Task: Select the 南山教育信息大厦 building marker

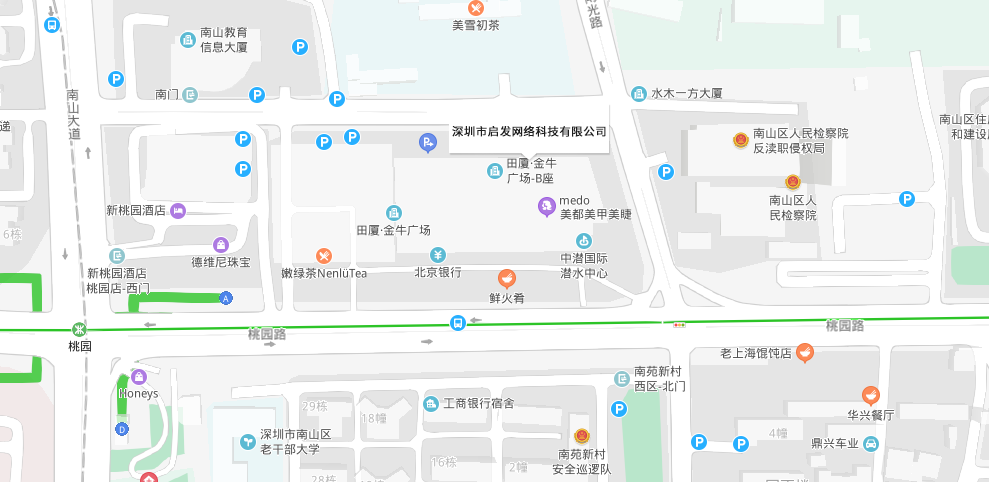Action: coord(187,39)
